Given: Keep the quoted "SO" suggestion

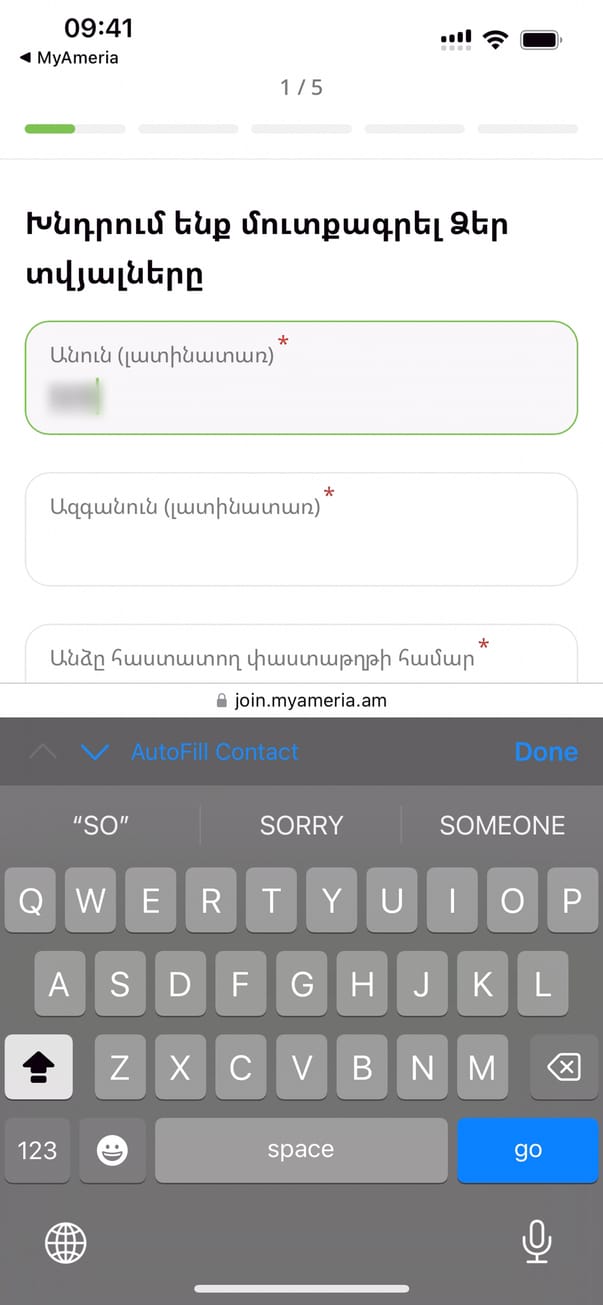Looking at the screenshot, I should point(101,825).
